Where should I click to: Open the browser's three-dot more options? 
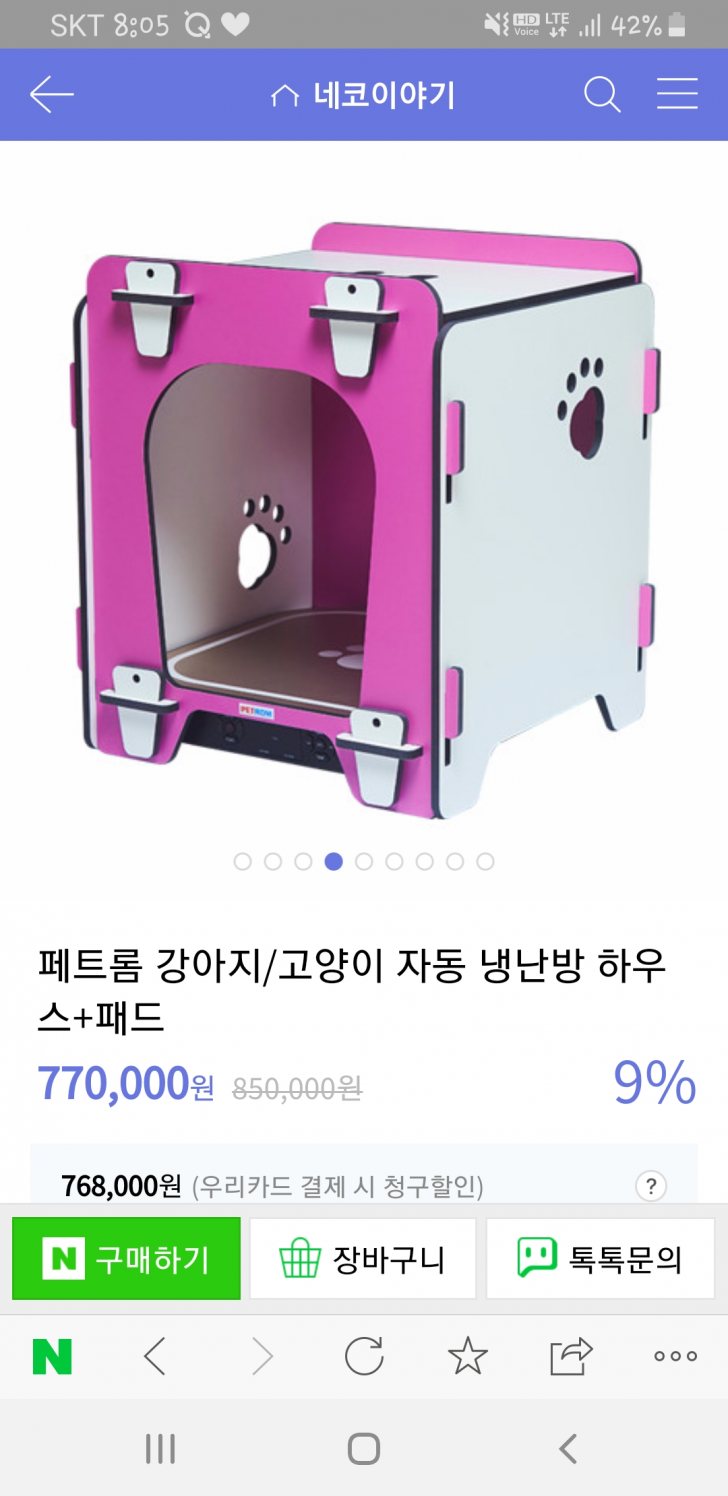[676, 1357]
